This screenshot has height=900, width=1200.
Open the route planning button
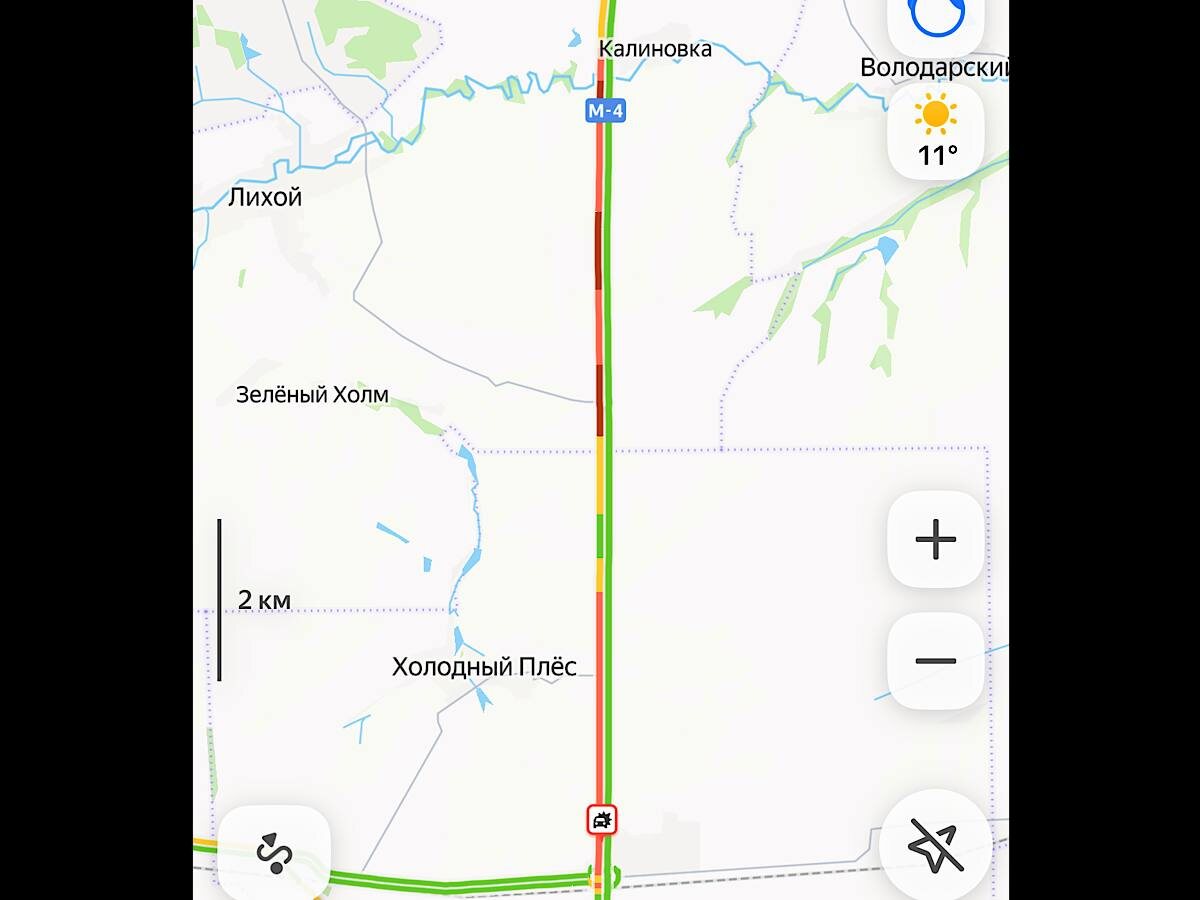pyautogui.click(x=274, y=851)
